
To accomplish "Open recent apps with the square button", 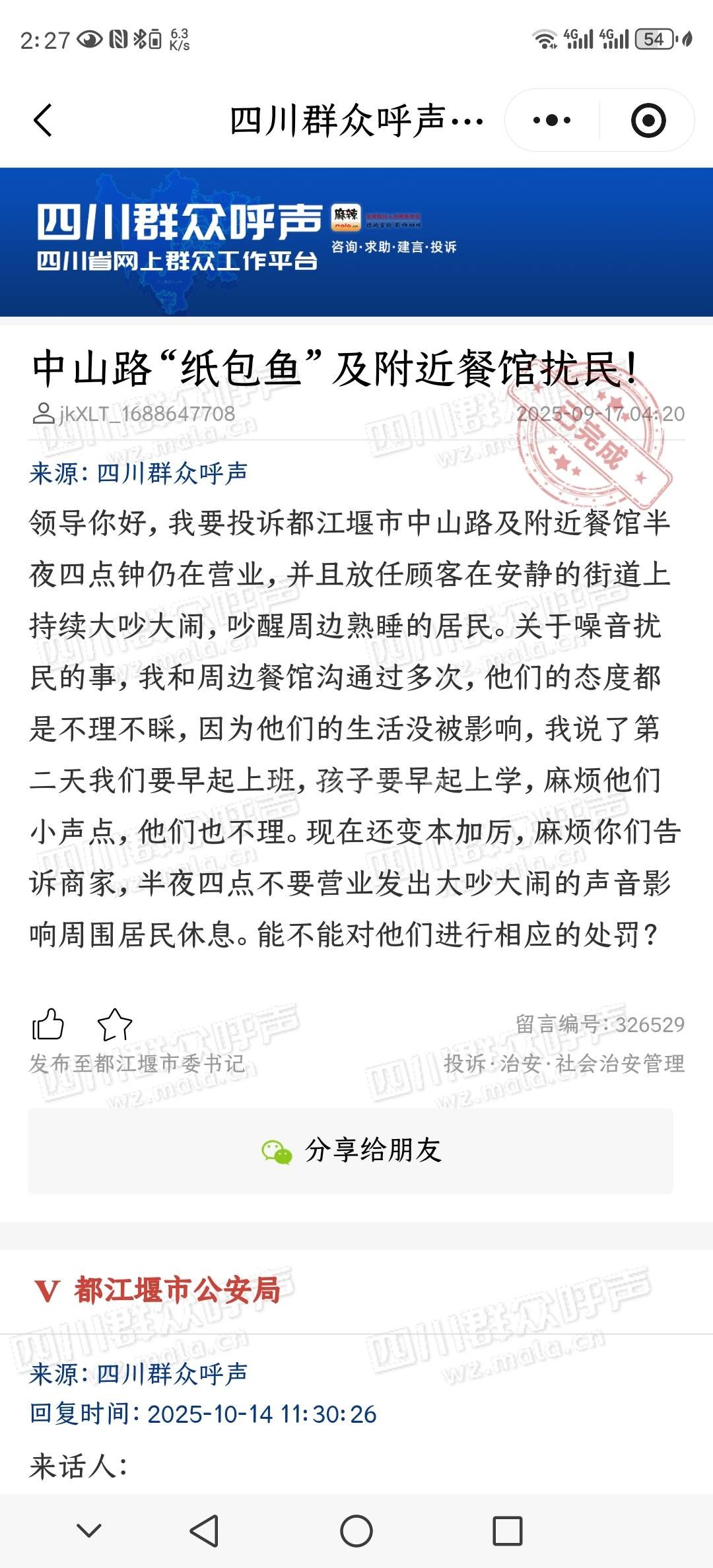I will (x=508, y=1531).
